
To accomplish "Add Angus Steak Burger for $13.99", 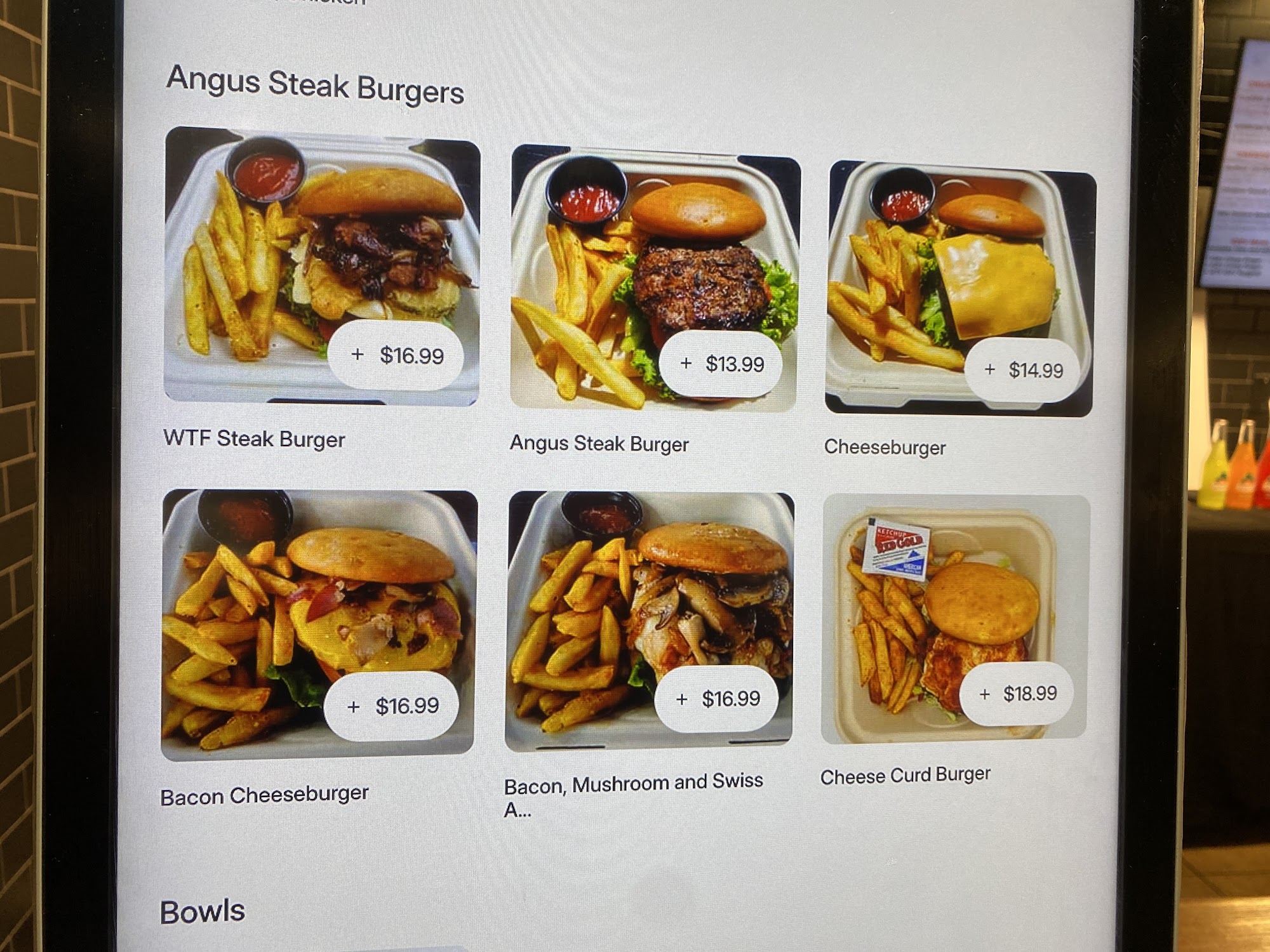I will click(x=721, y=364).
